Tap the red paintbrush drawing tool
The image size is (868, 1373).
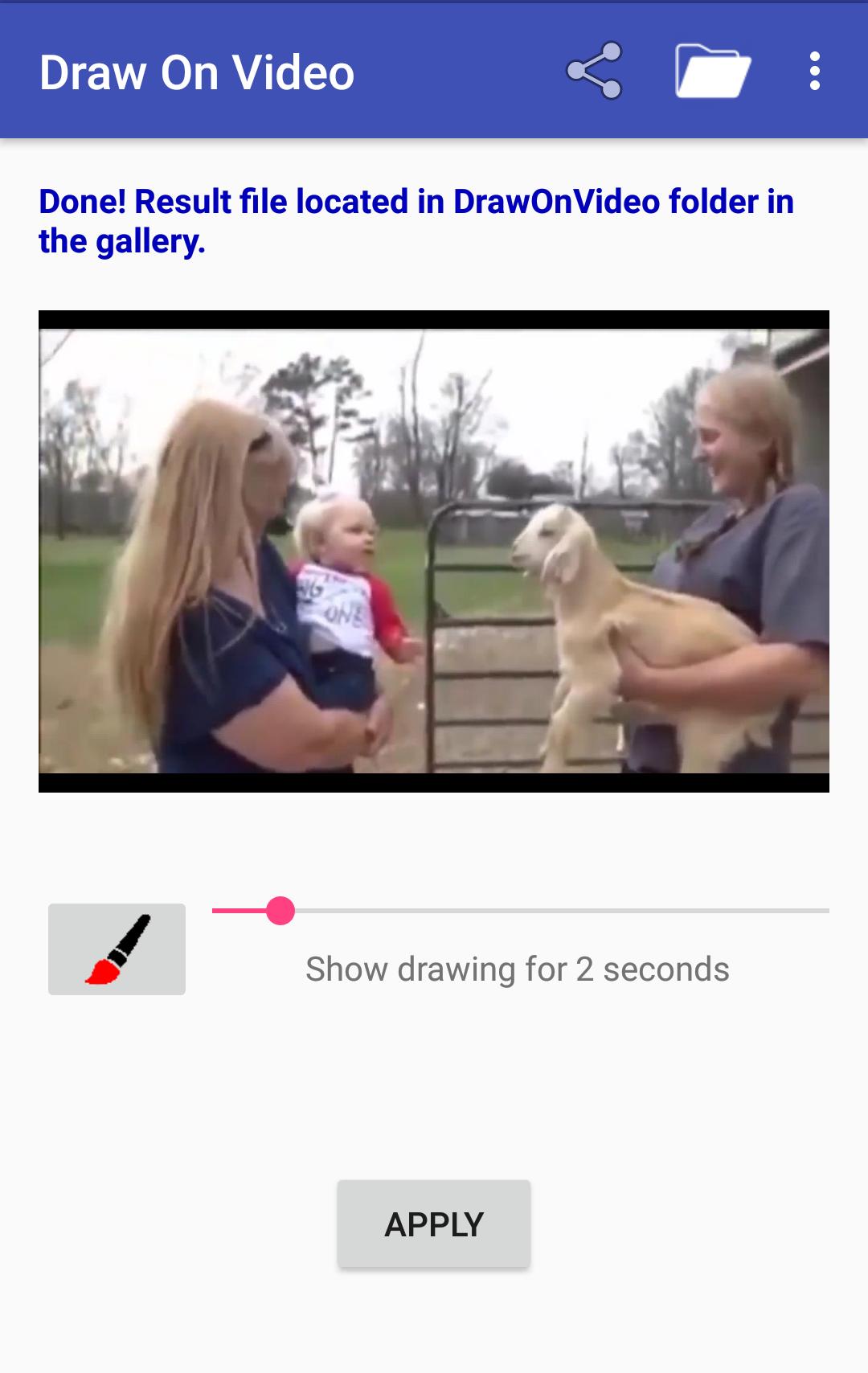(117, 949)
